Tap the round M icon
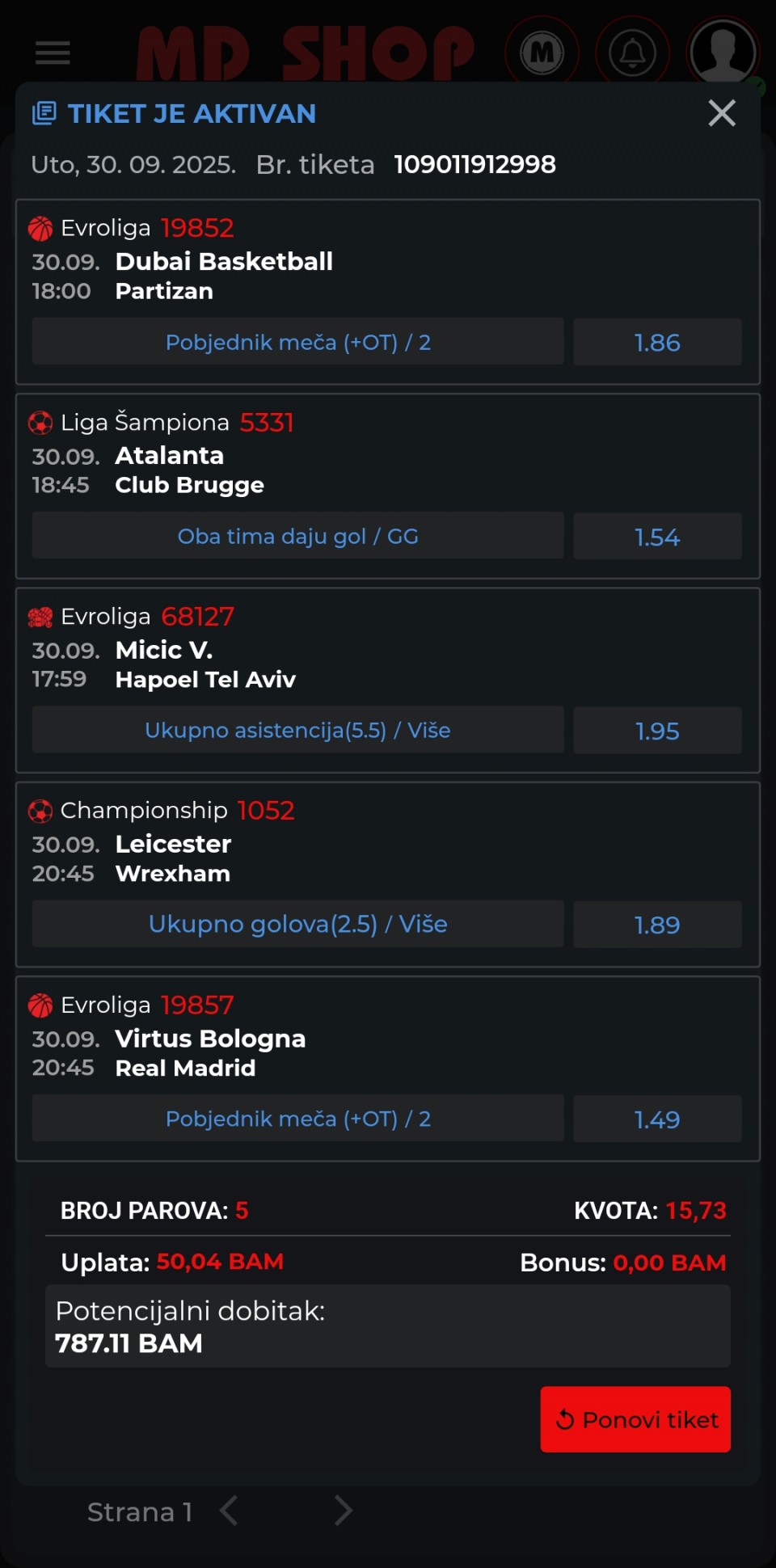This screenshot has width=776, height=1568. pos(542,53)
